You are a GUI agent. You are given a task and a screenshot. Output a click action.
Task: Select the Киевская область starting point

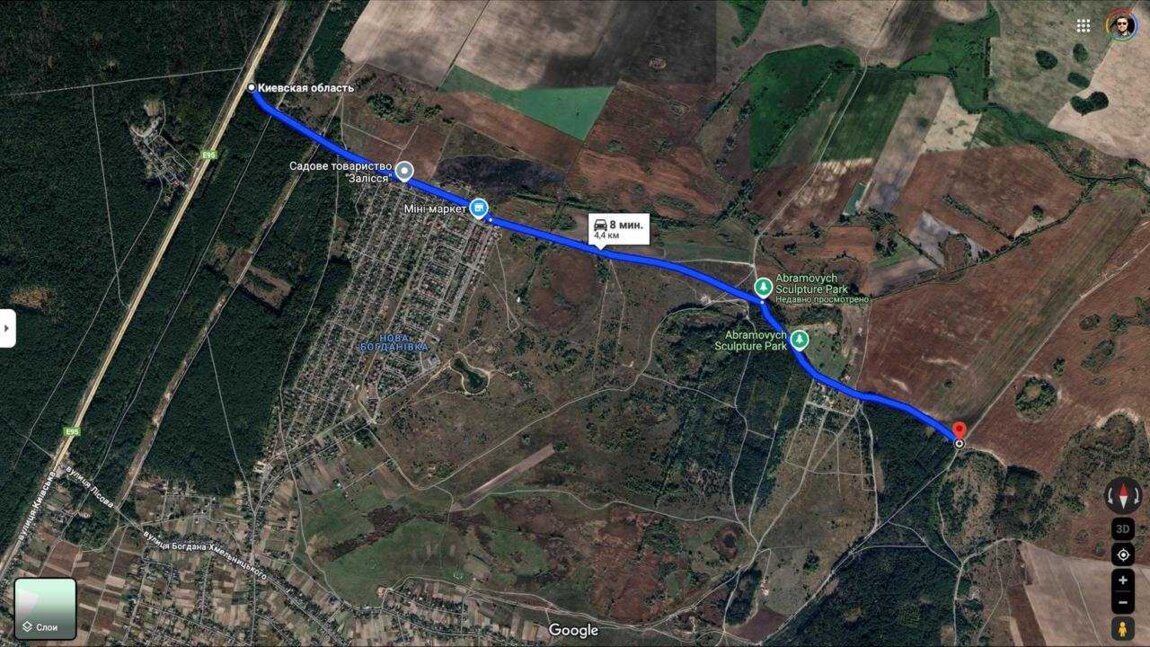pyautogui.click(x=252, y=88)
